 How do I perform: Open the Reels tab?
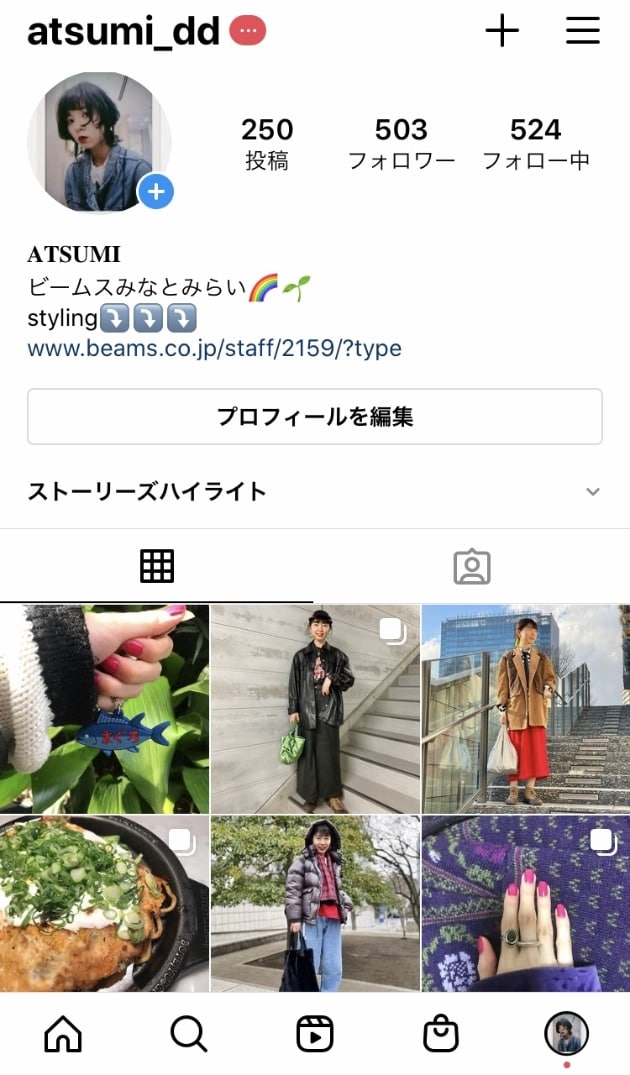click(315, 1034)
